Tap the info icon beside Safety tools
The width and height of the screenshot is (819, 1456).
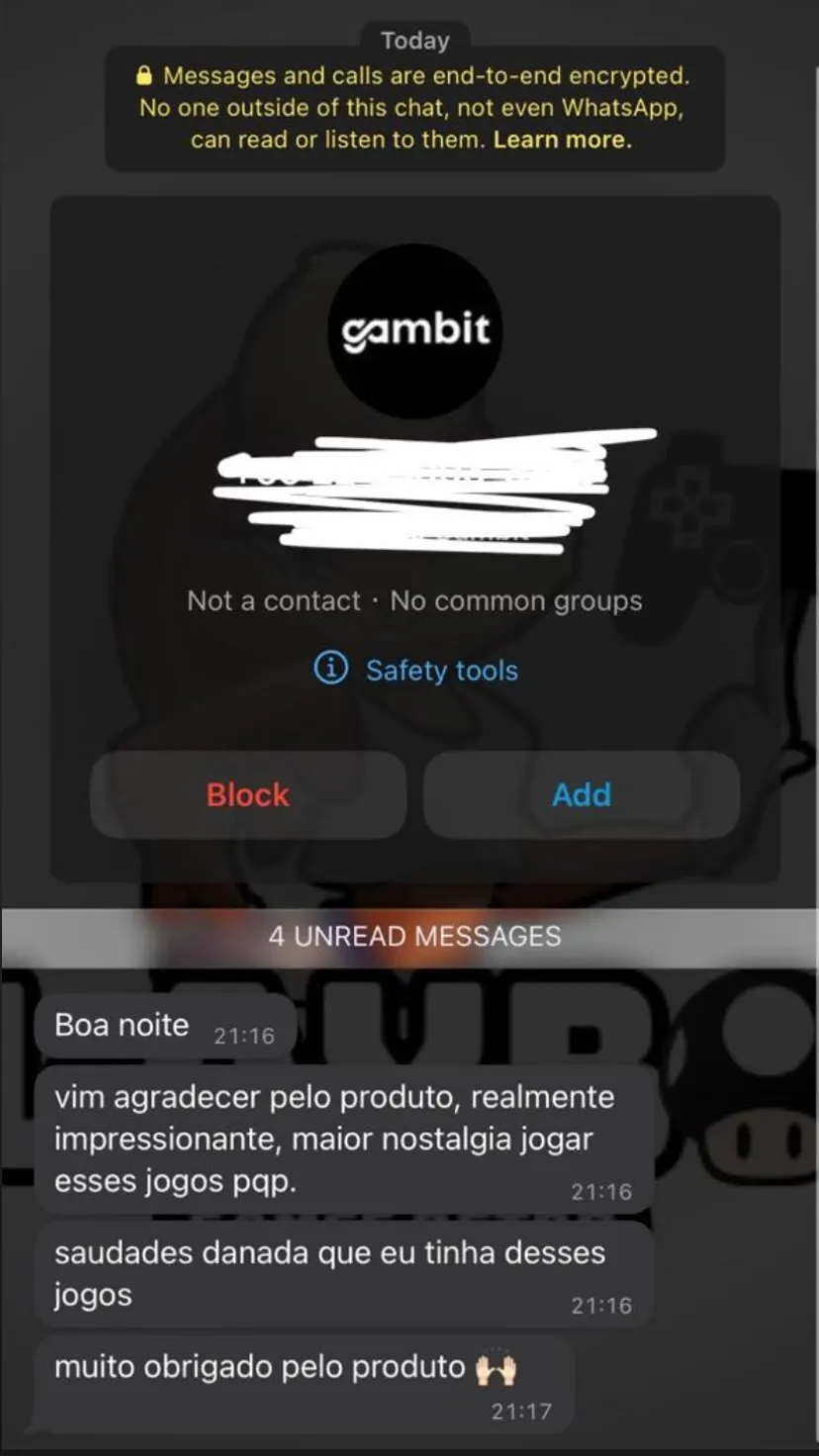[x=330, y=670]
